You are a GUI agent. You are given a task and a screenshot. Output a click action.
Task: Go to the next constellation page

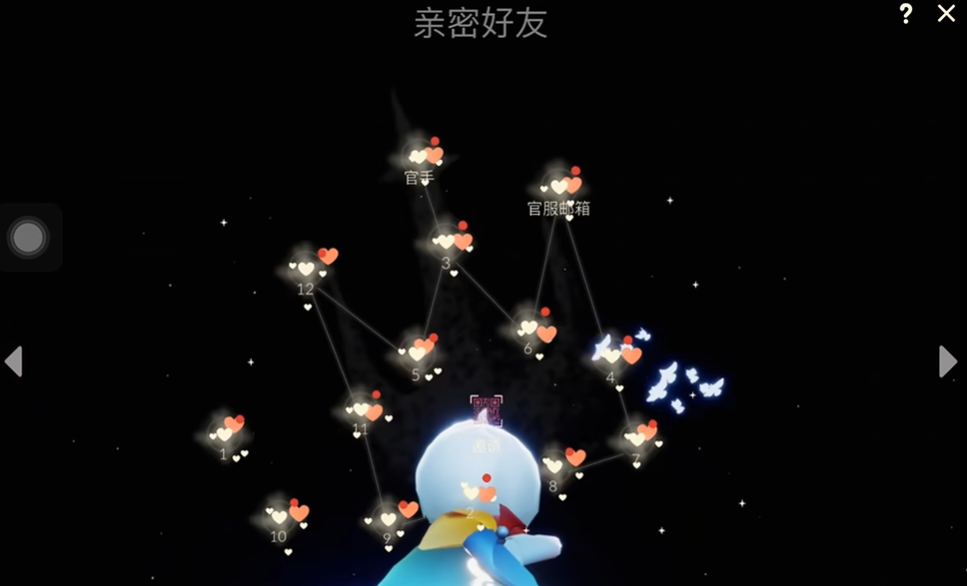click(x=947, y=361)
